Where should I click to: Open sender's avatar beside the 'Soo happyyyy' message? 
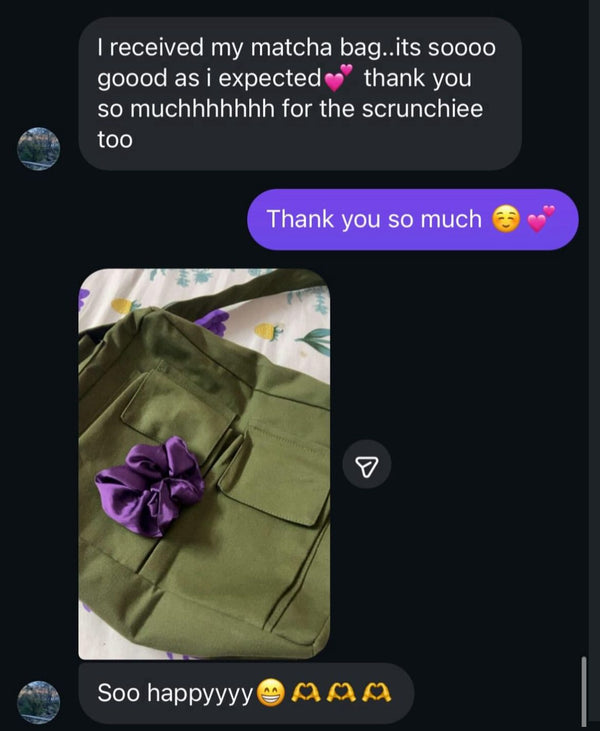pyautogui.click(x=39, y=701)
